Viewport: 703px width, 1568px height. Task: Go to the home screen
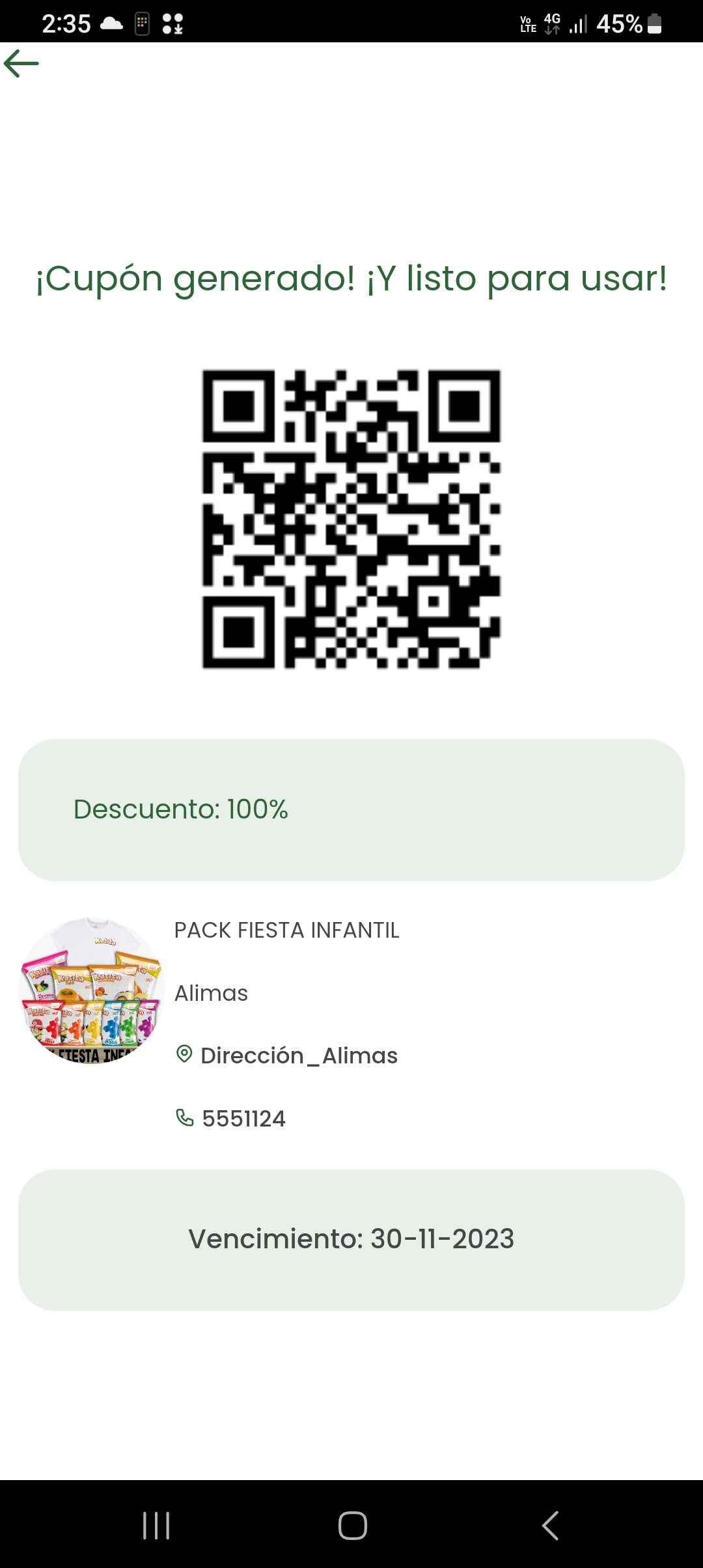pyautogui.click(x=352, y=1526)
